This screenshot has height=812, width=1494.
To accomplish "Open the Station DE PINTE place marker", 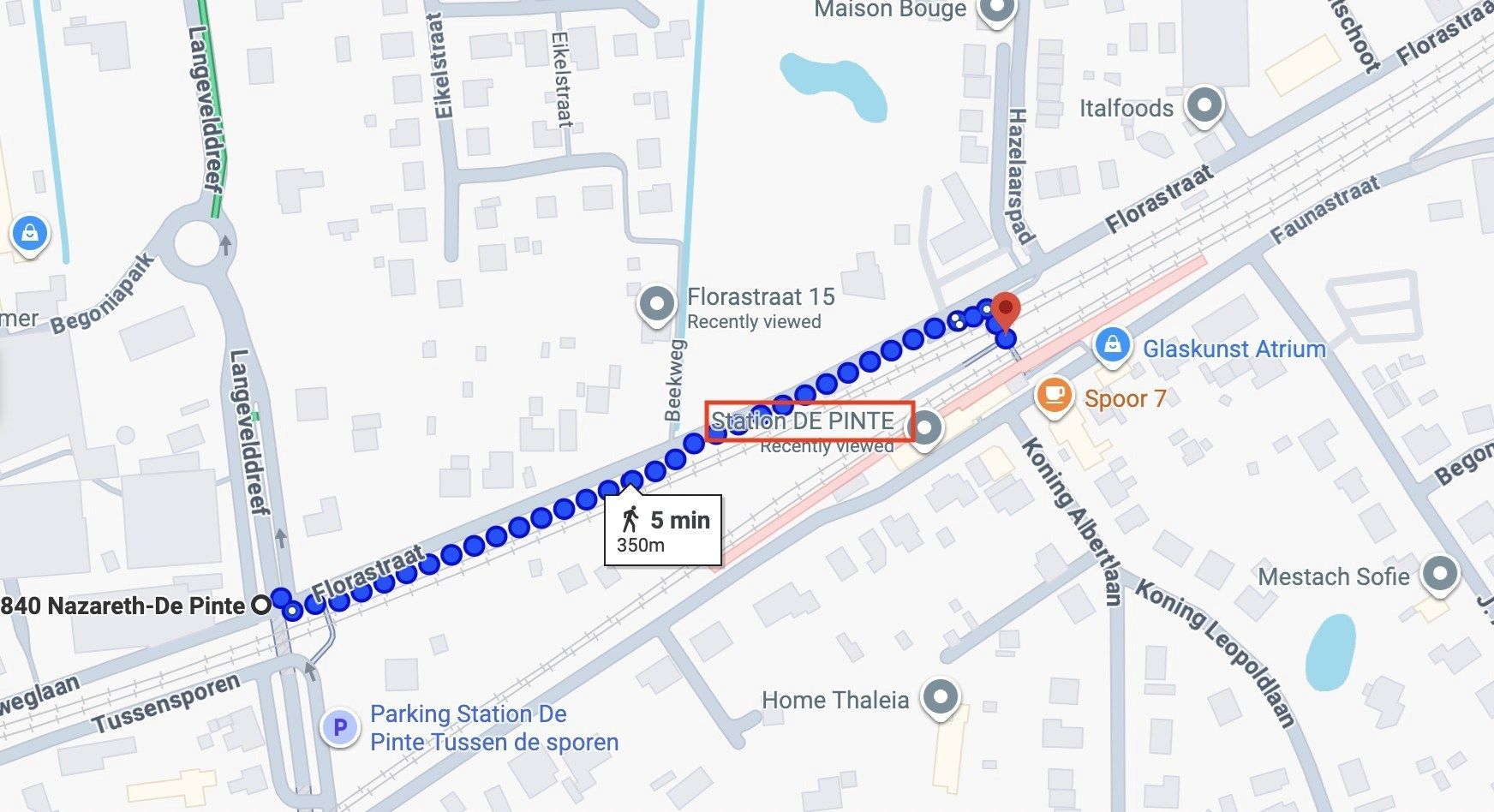I will pyautogui.click(x=927, y=427).
